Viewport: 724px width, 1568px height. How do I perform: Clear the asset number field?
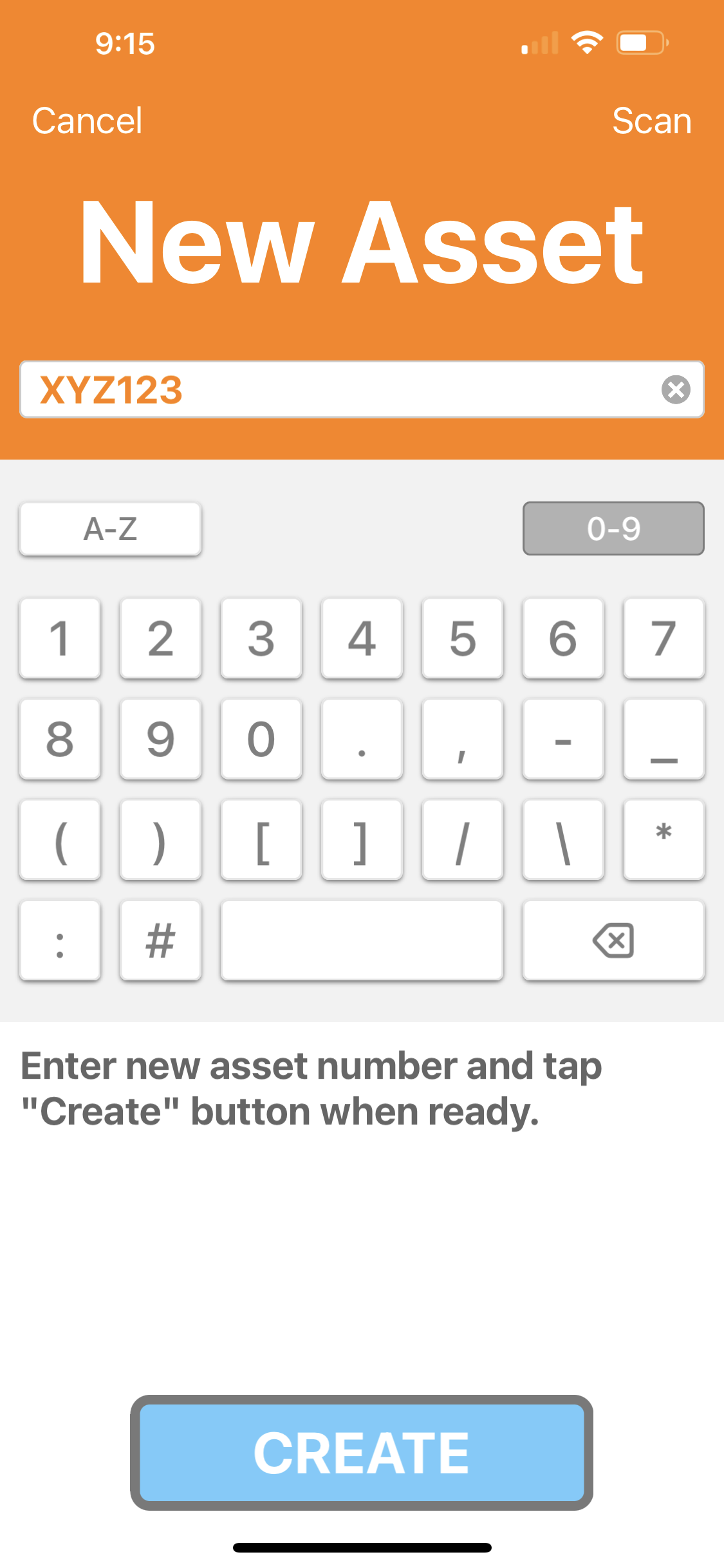pos(676,389)
